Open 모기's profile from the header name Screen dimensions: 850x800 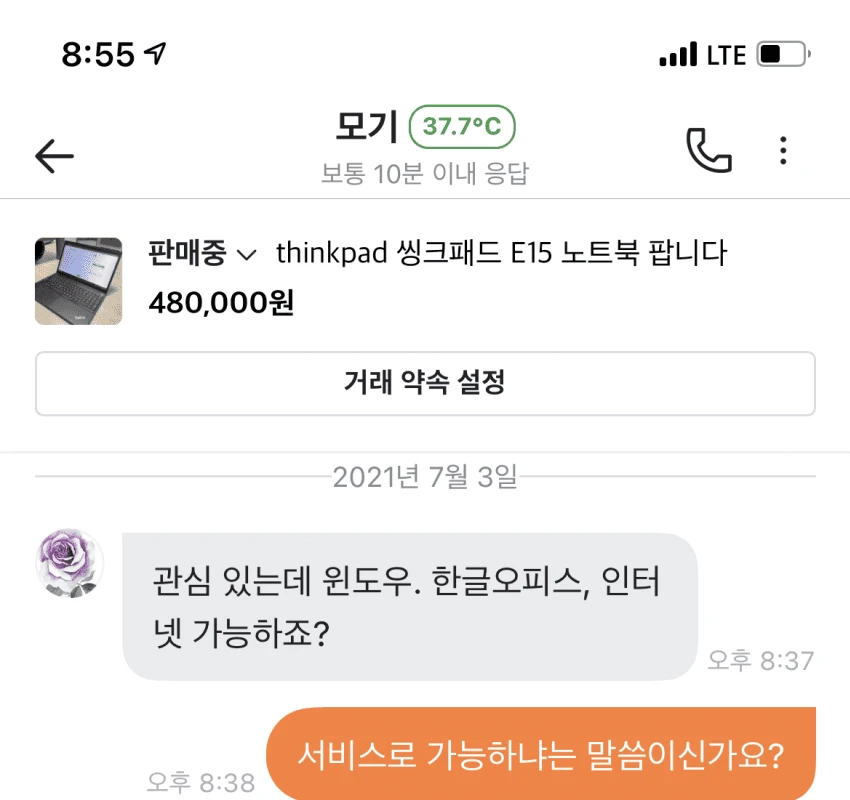tap(367, 128)
